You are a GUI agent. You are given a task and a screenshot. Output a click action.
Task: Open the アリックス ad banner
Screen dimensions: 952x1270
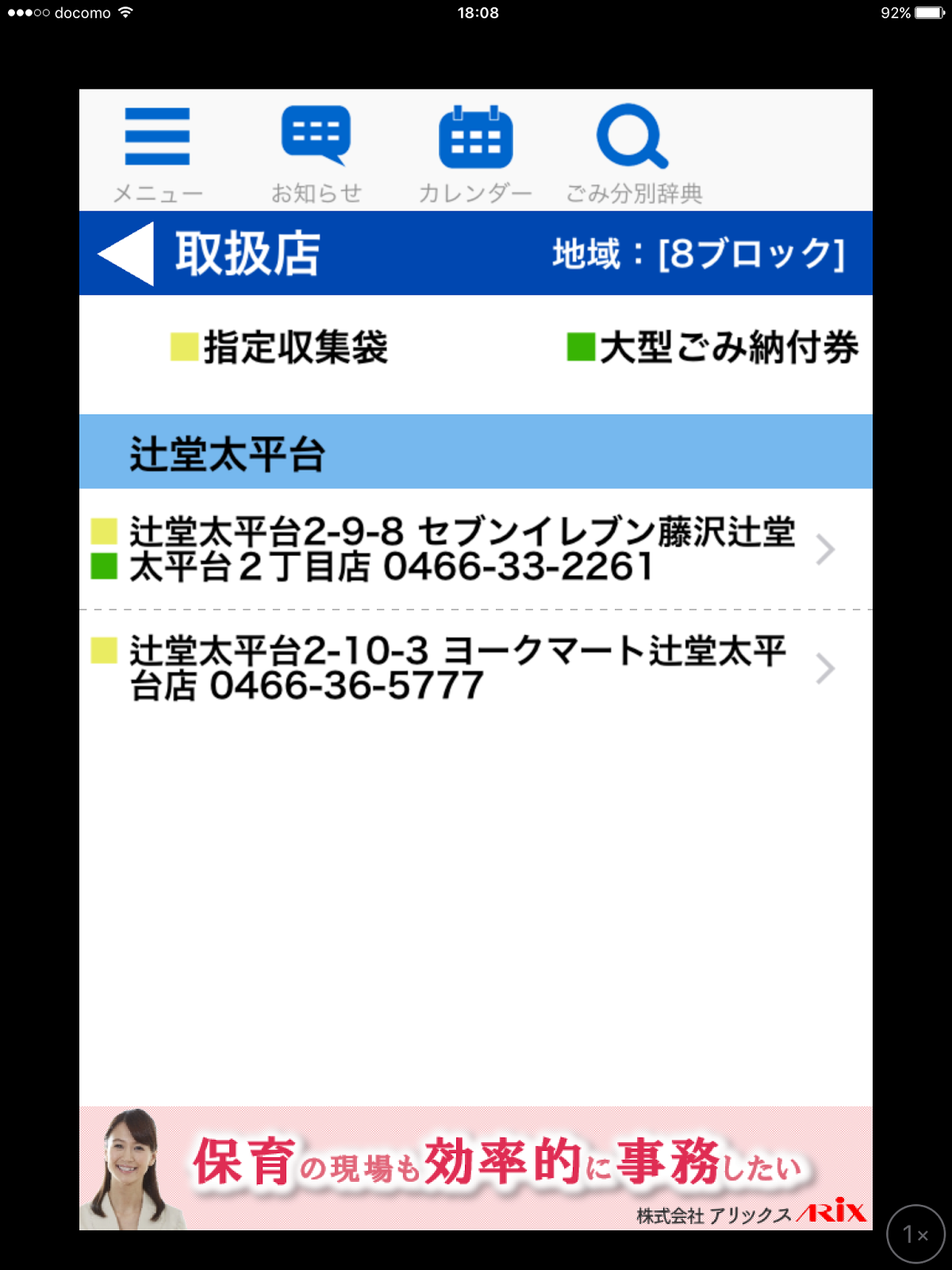coord(476,1168)
